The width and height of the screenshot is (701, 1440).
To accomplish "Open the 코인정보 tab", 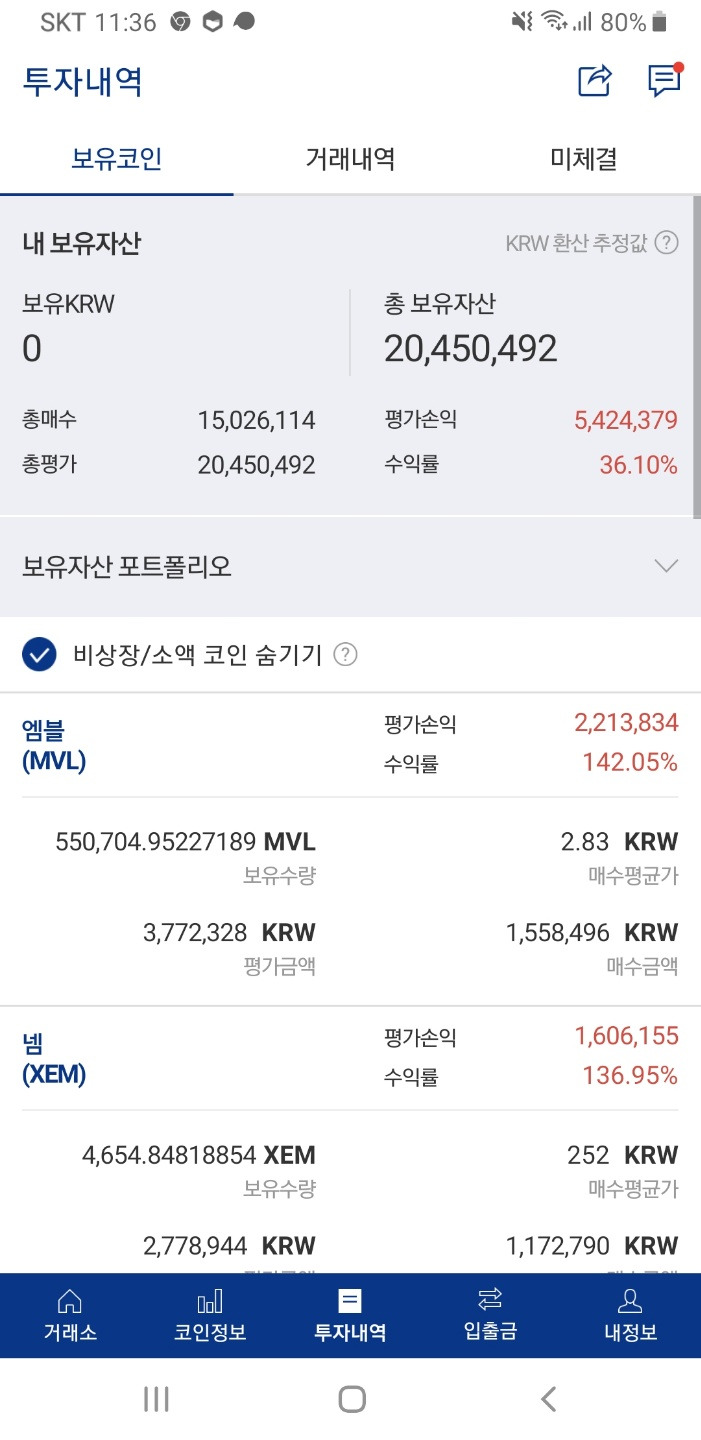I will pyautogui.click(x=210, y=1315).
